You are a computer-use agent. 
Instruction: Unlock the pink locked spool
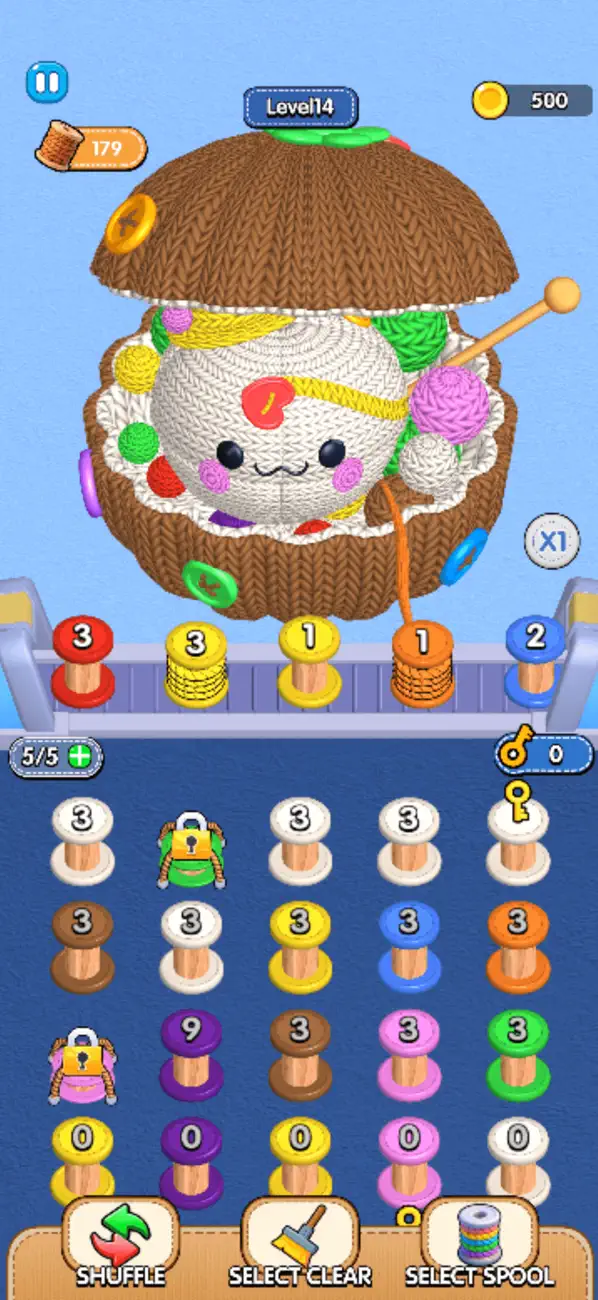tap(83, 1065)
